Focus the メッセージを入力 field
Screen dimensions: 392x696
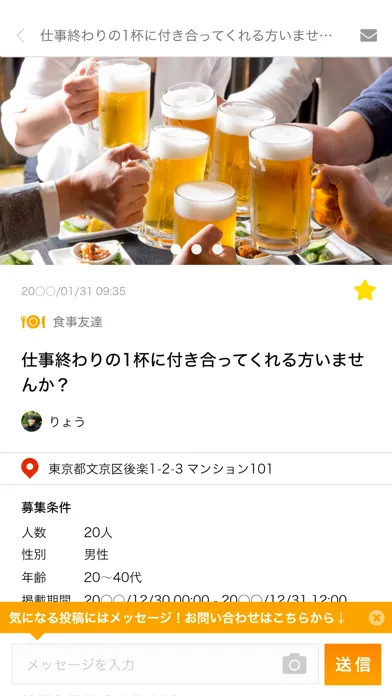pyautogui.click(x=147, y=664)
